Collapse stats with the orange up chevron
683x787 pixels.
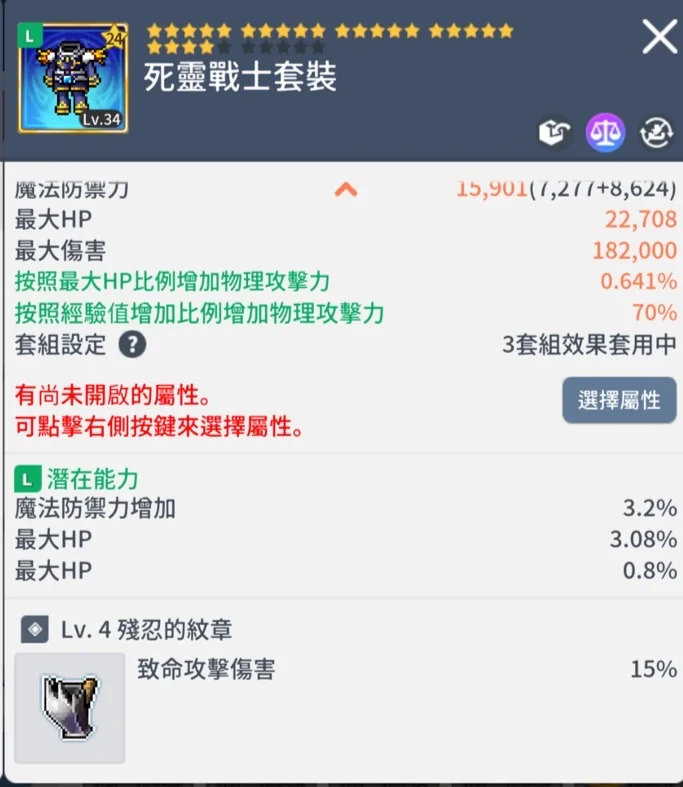point(346,188)
